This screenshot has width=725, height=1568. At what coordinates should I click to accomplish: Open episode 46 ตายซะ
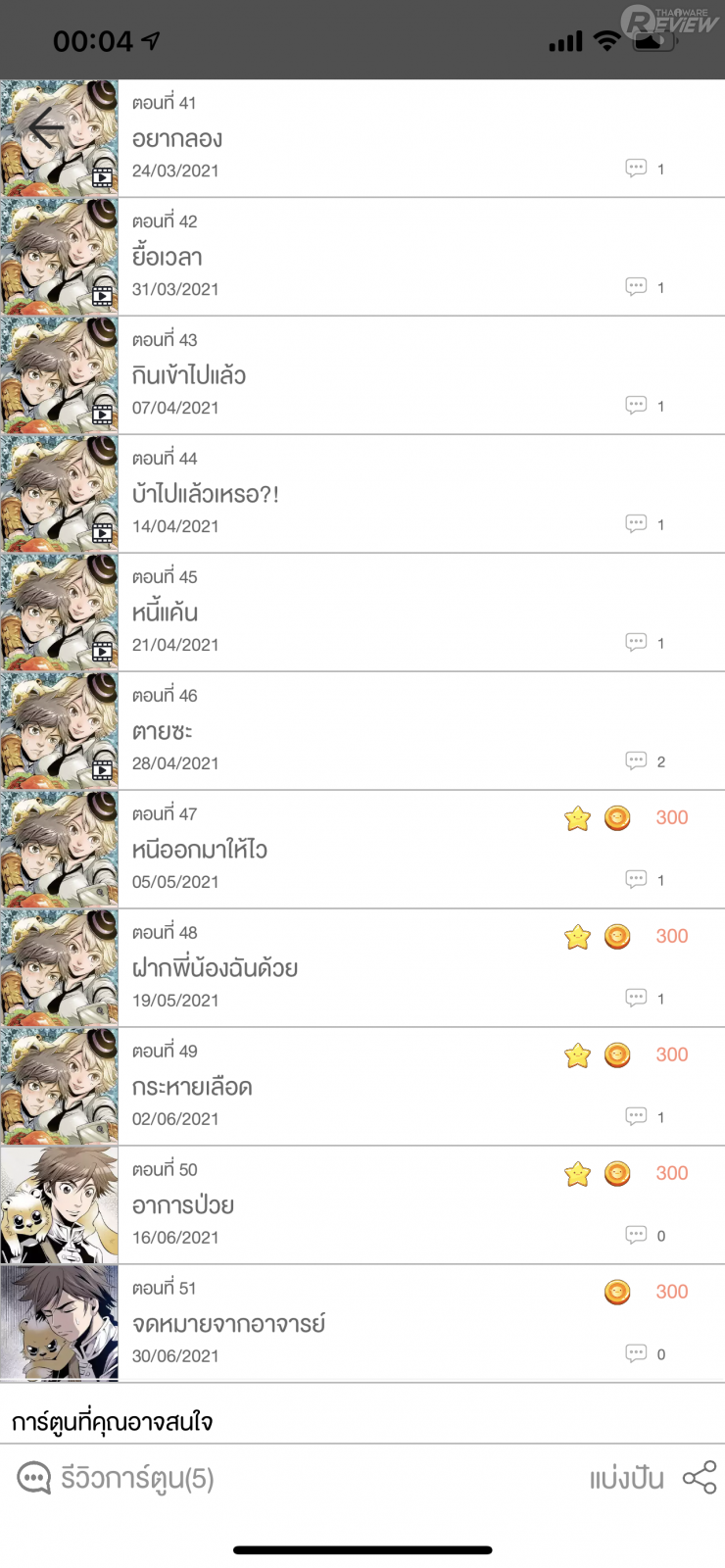coord(372,731)
